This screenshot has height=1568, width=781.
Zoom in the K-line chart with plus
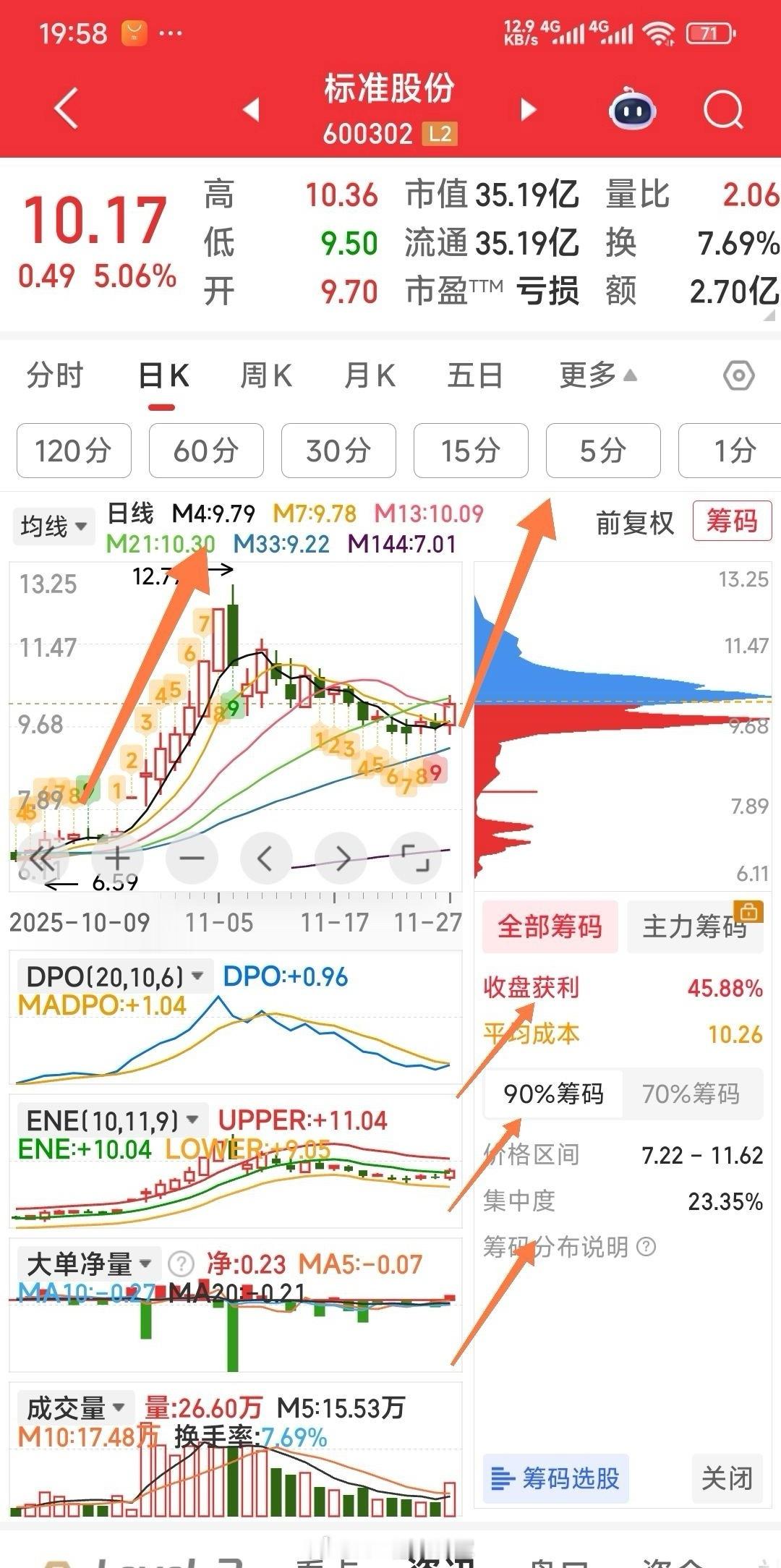117,858
